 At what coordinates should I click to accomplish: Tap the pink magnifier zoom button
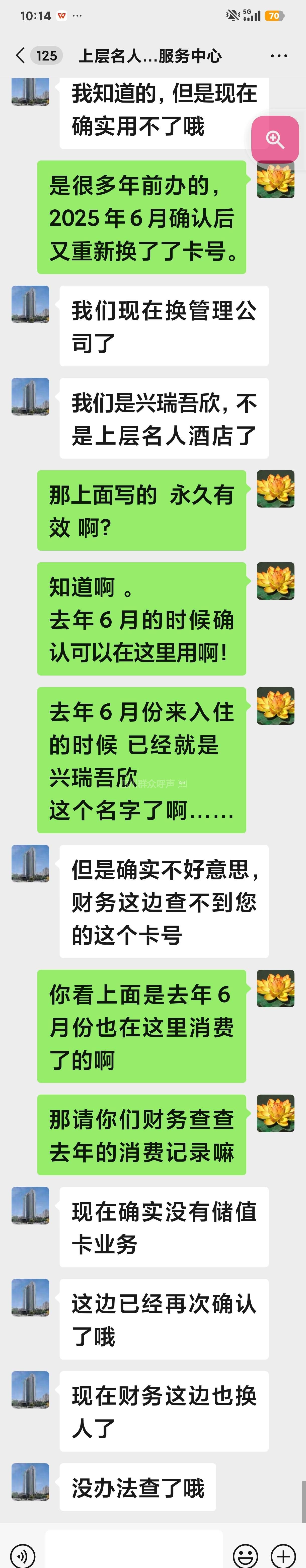(275, 139)
